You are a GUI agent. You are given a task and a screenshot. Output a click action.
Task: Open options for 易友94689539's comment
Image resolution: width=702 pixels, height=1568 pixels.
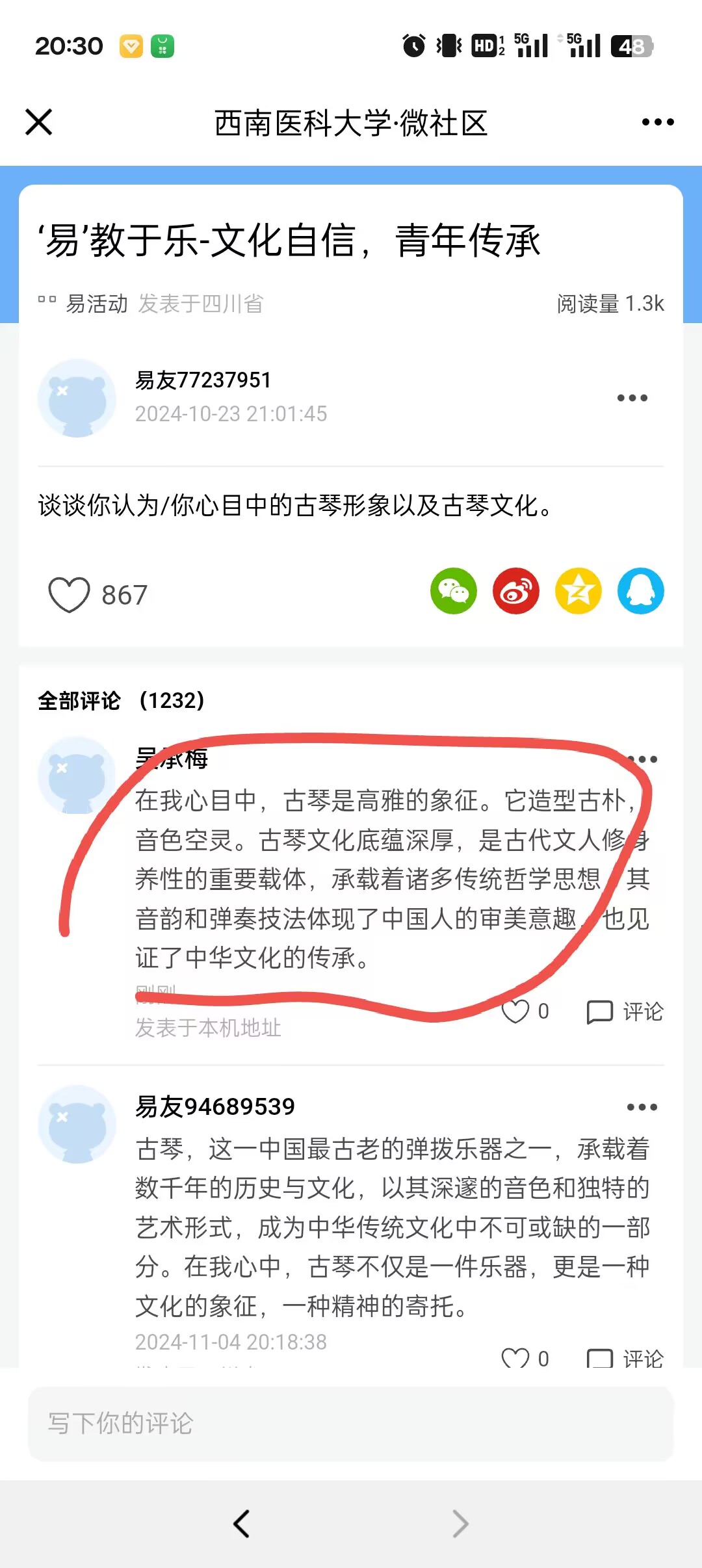pyautogui.click(x=642, y=1106)
